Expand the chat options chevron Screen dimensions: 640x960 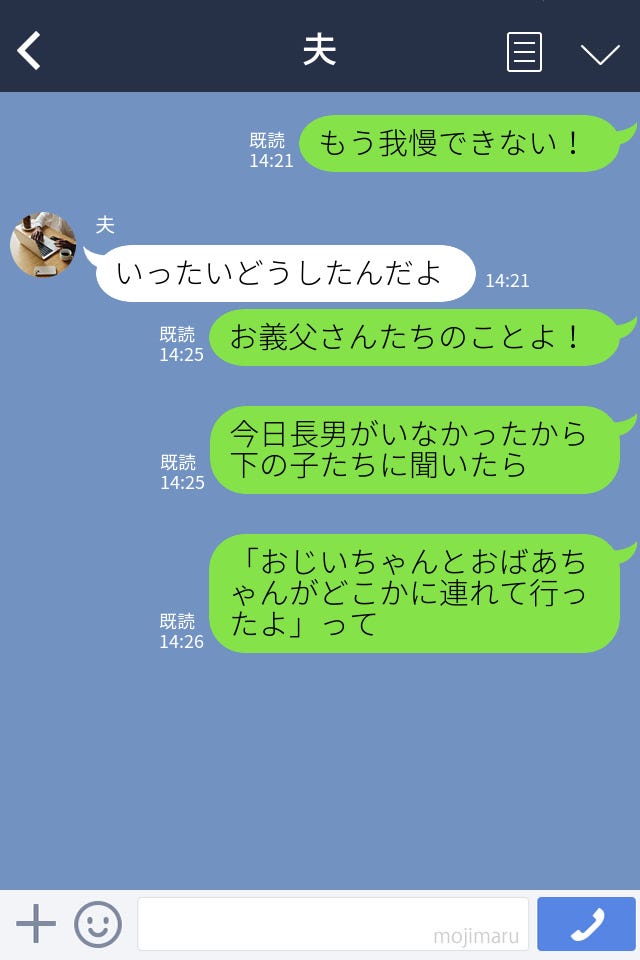click(600, 53)
